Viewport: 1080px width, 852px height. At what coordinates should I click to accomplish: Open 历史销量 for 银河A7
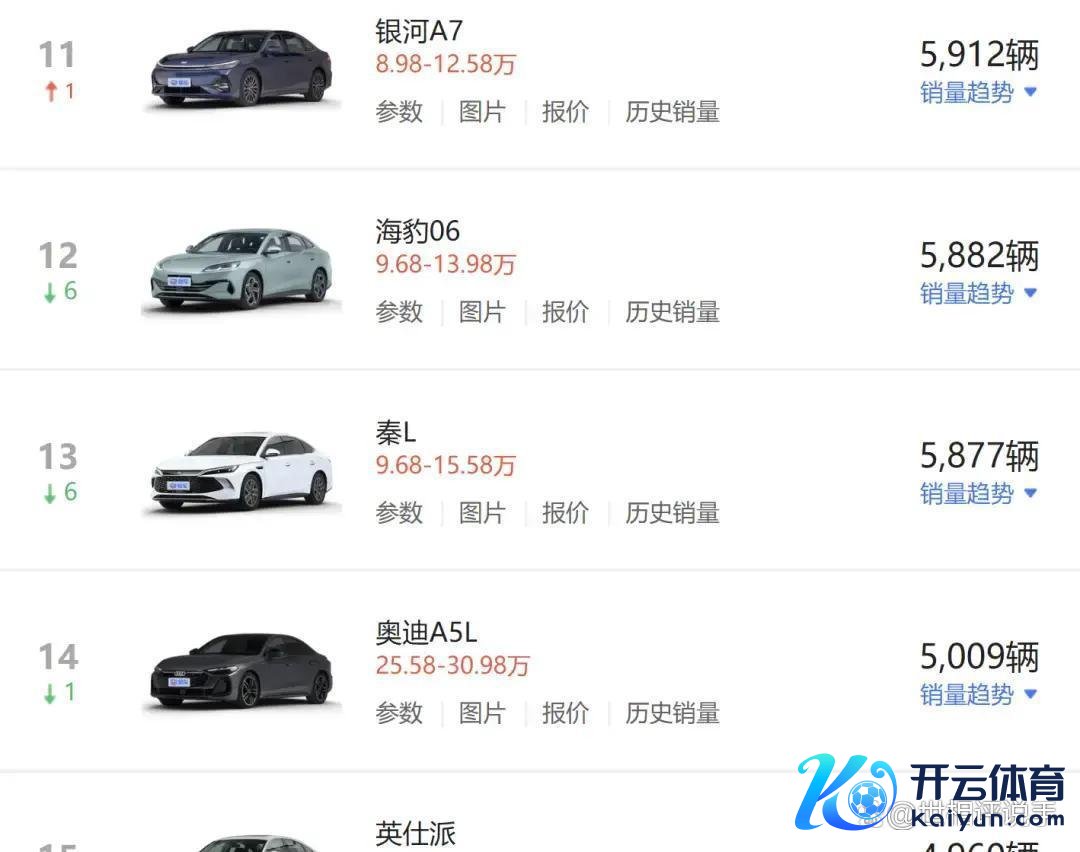tap(672, 112)
